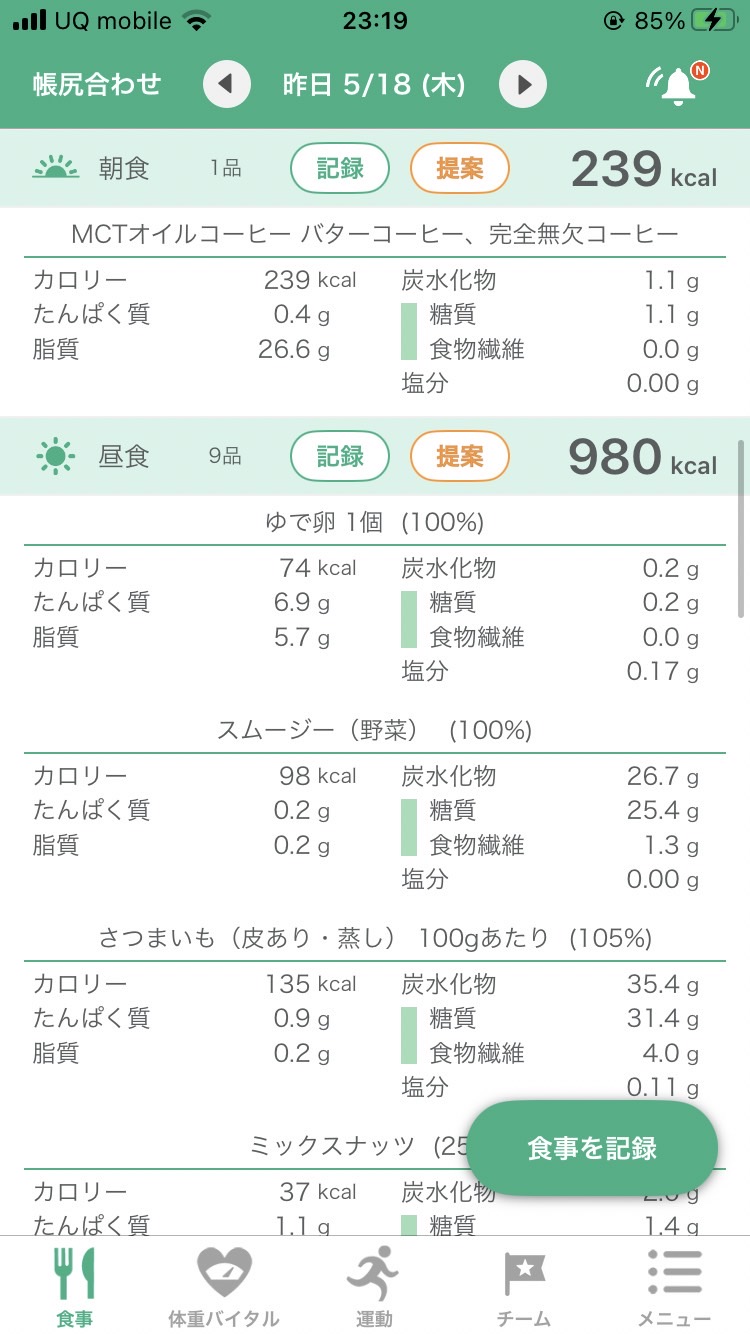Open the MCTオイルコーヒー entry
This screenshot has height=1334, width=750.
(x=375, y=234)
